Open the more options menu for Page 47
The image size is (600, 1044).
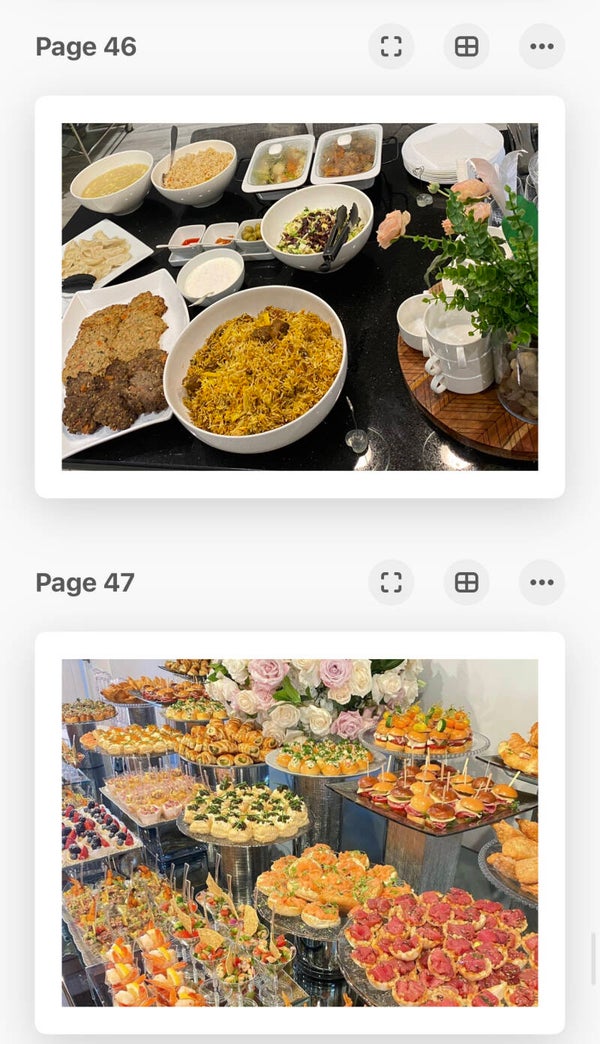click(x=541, y=583)
